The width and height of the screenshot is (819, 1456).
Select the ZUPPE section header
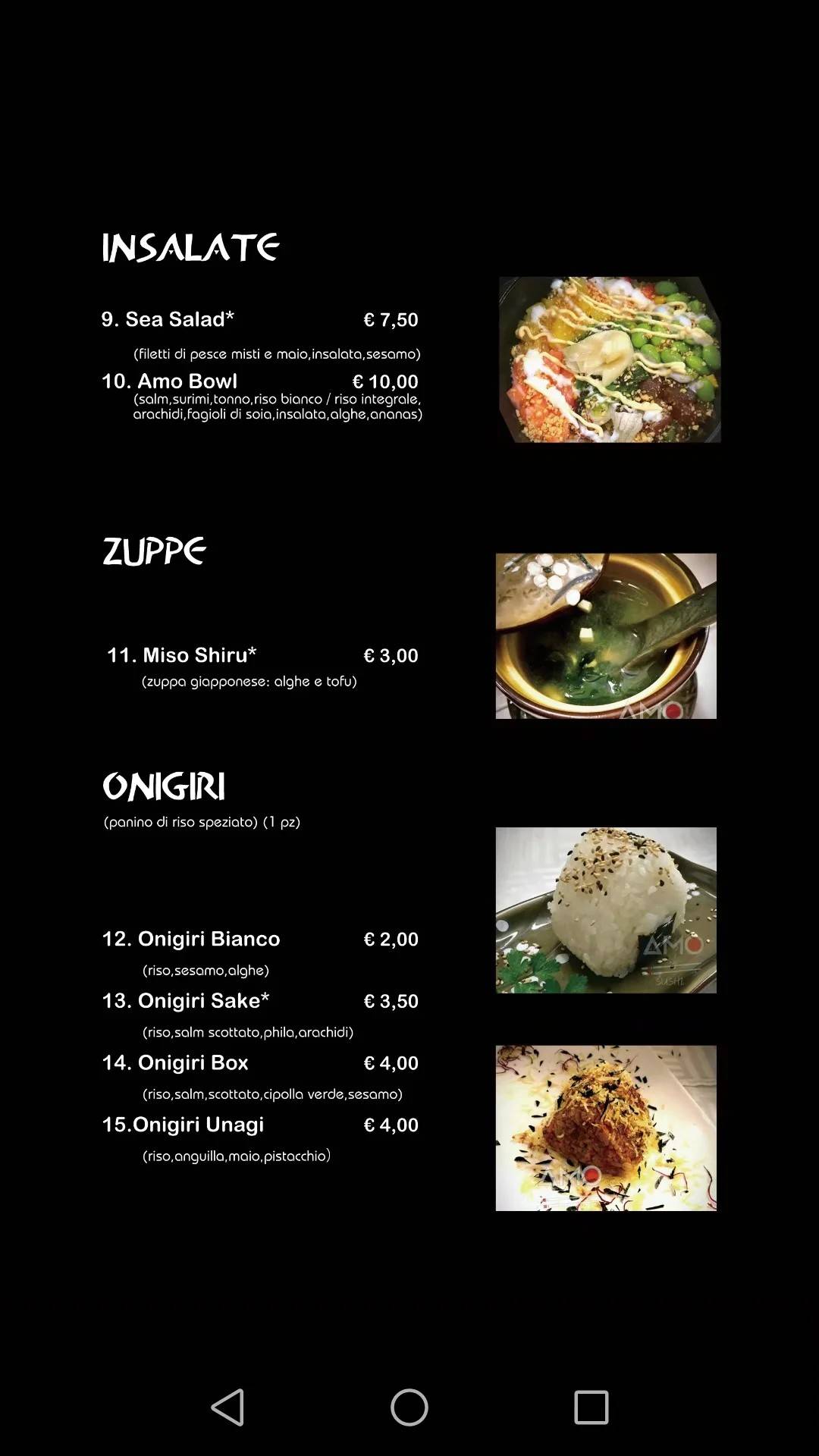pos(154,551)
